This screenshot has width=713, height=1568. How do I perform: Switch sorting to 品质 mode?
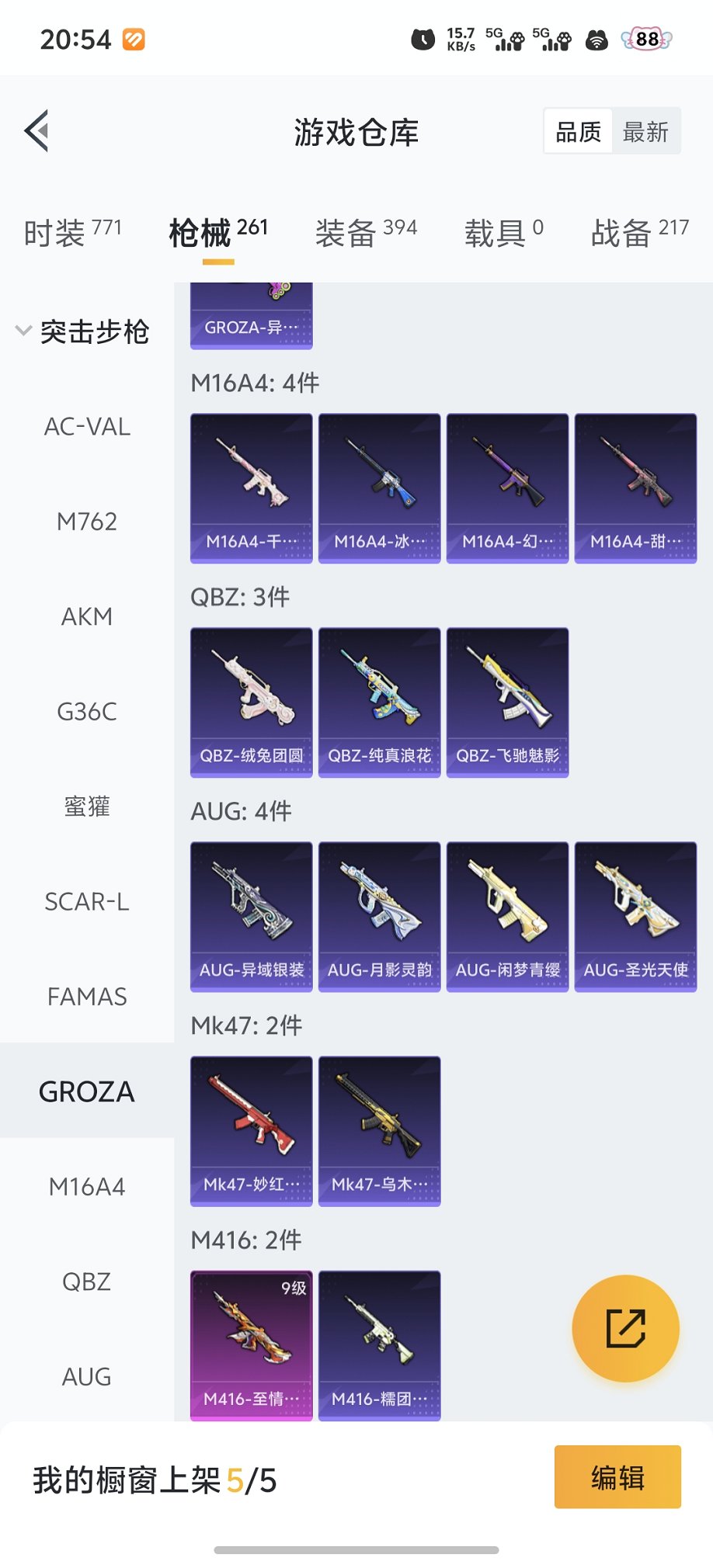[x=576, y=130]
